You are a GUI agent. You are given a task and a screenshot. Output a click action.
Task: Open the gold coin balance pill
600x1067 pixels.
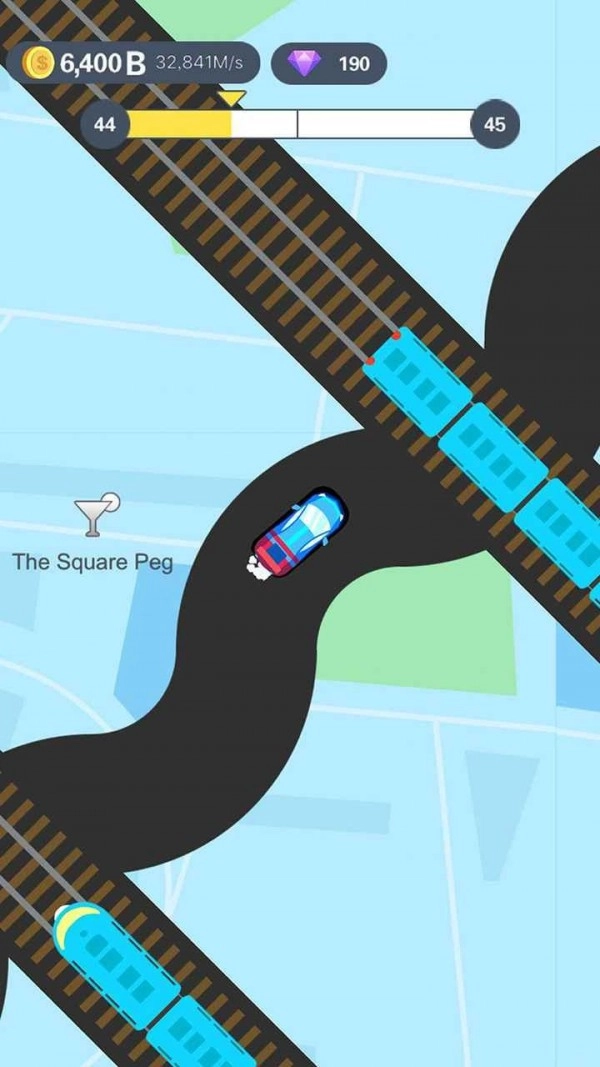tap(133, 63)
